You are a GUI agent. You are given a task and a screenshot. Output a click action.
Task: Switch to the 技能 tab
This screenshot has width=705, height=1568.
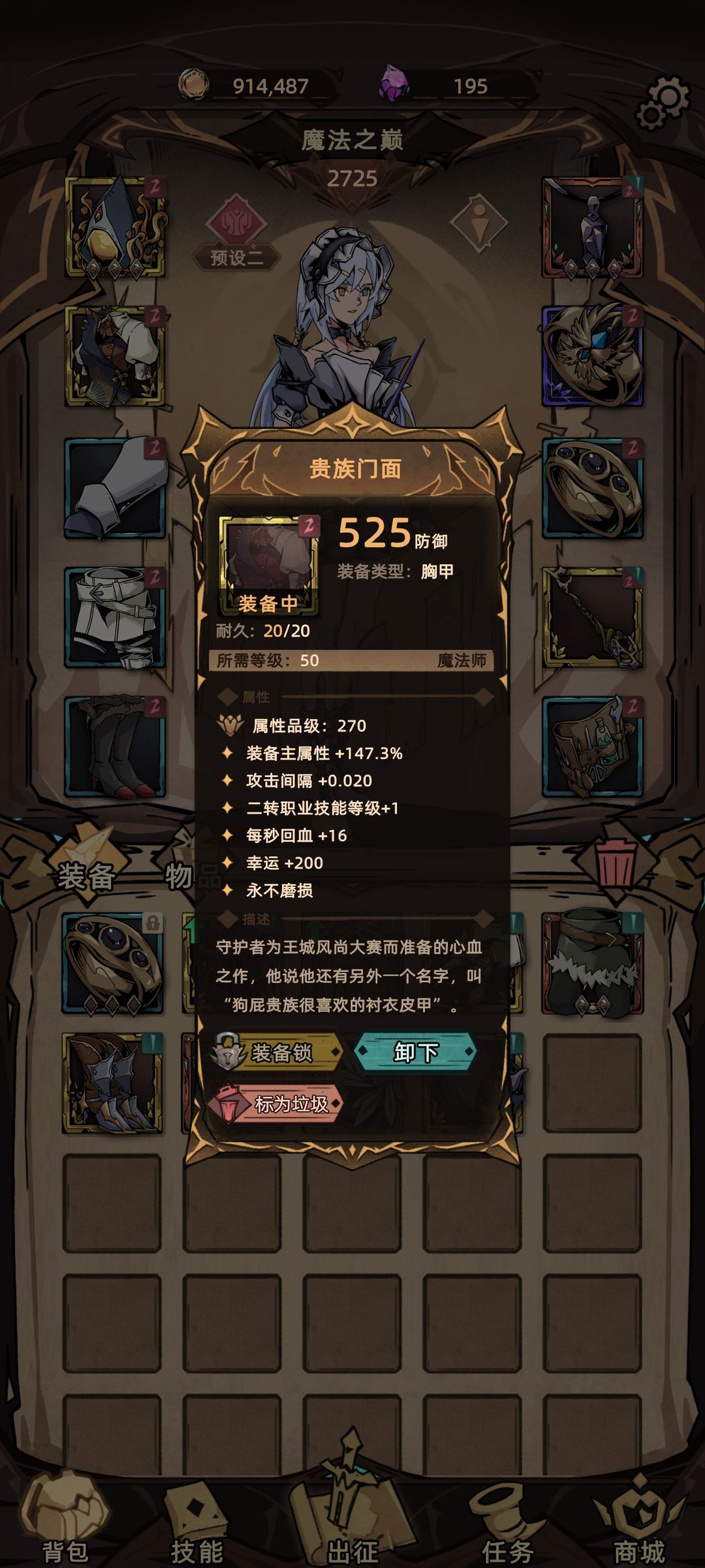[x=196, y=1520]
